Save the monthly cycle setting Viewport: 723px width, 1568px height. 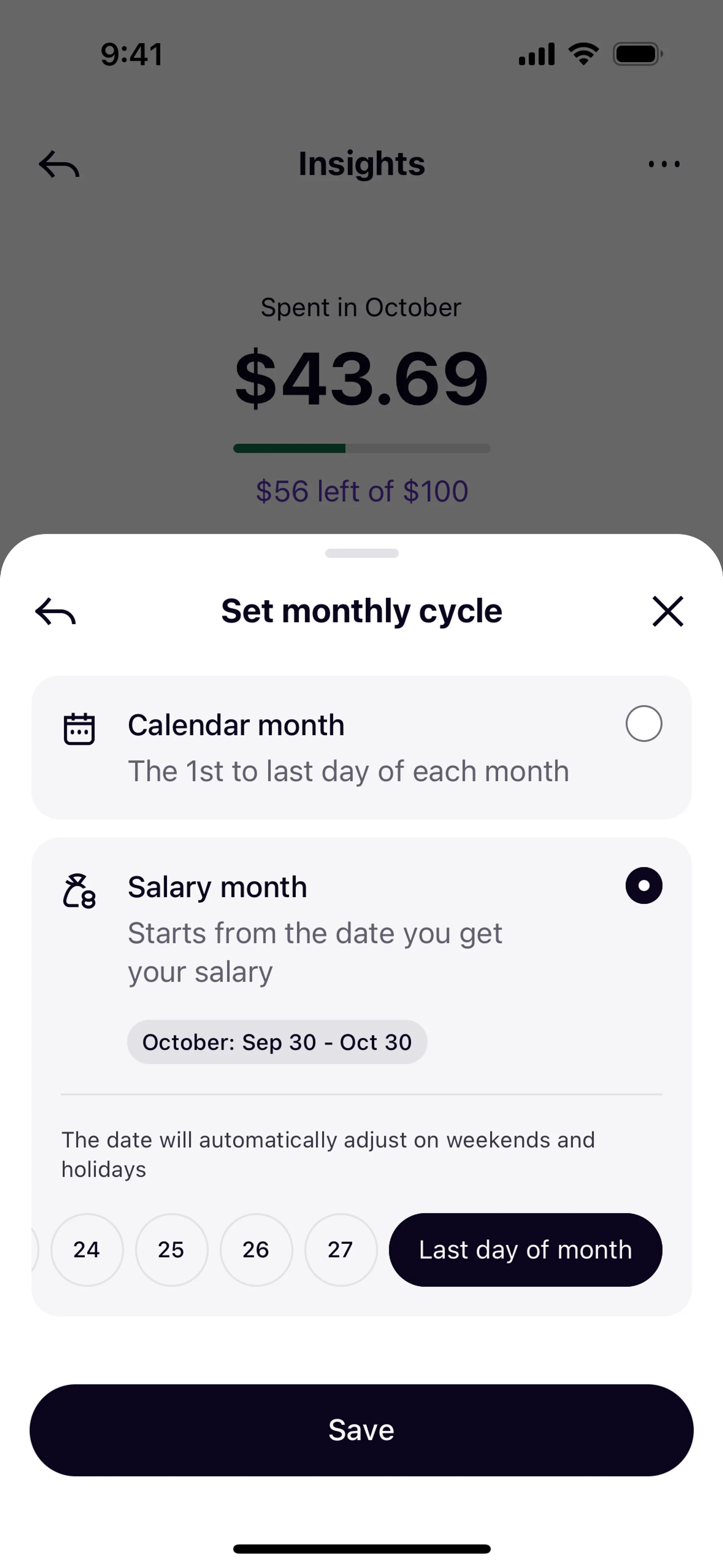pyautogui.click(x=361, y=1430)
